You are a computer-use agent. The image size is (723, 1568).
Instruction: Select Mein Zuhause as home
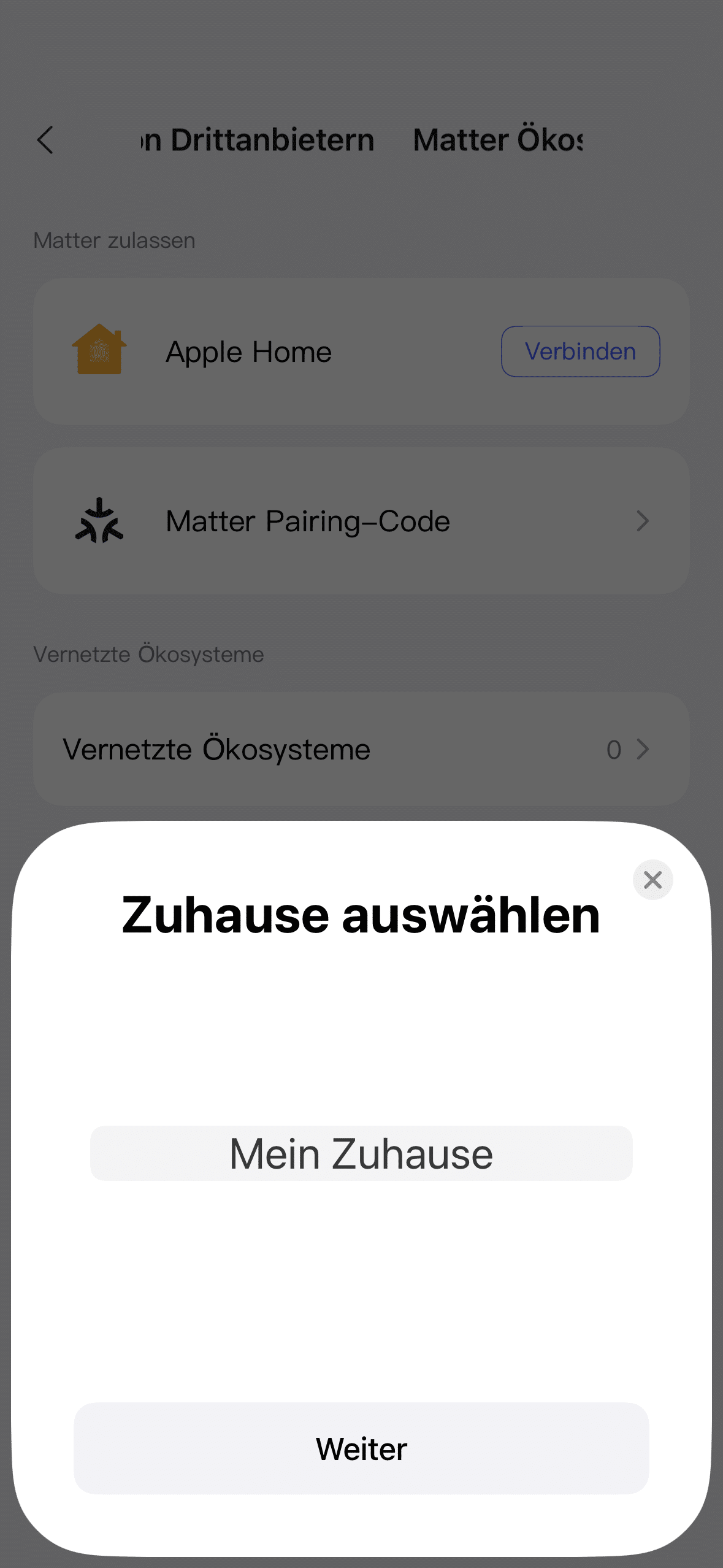[361, 1153]
